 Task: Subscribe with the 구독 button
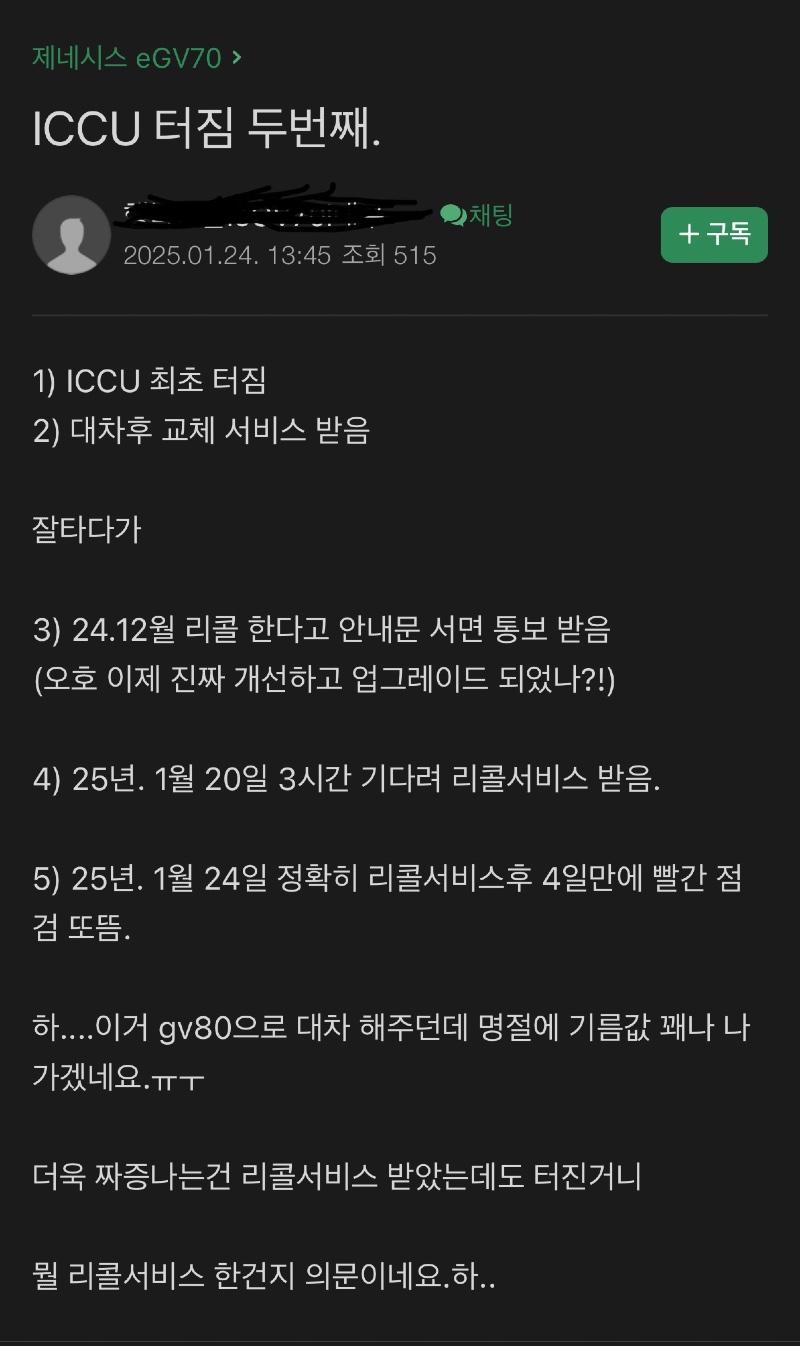[x=714, y=235]
